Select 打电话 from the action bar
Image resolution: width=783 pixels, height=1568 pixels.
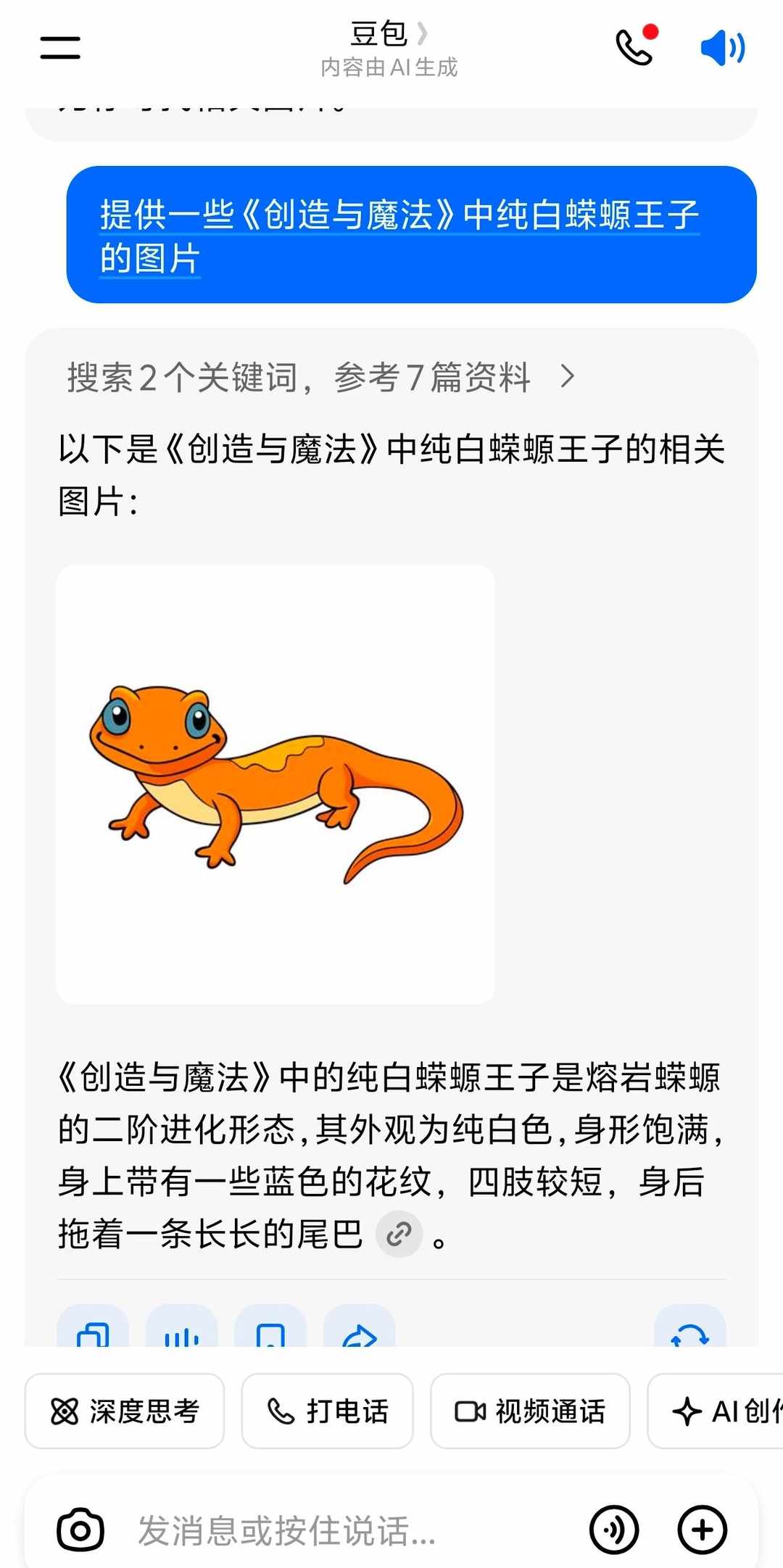[x=328, y=1410]
